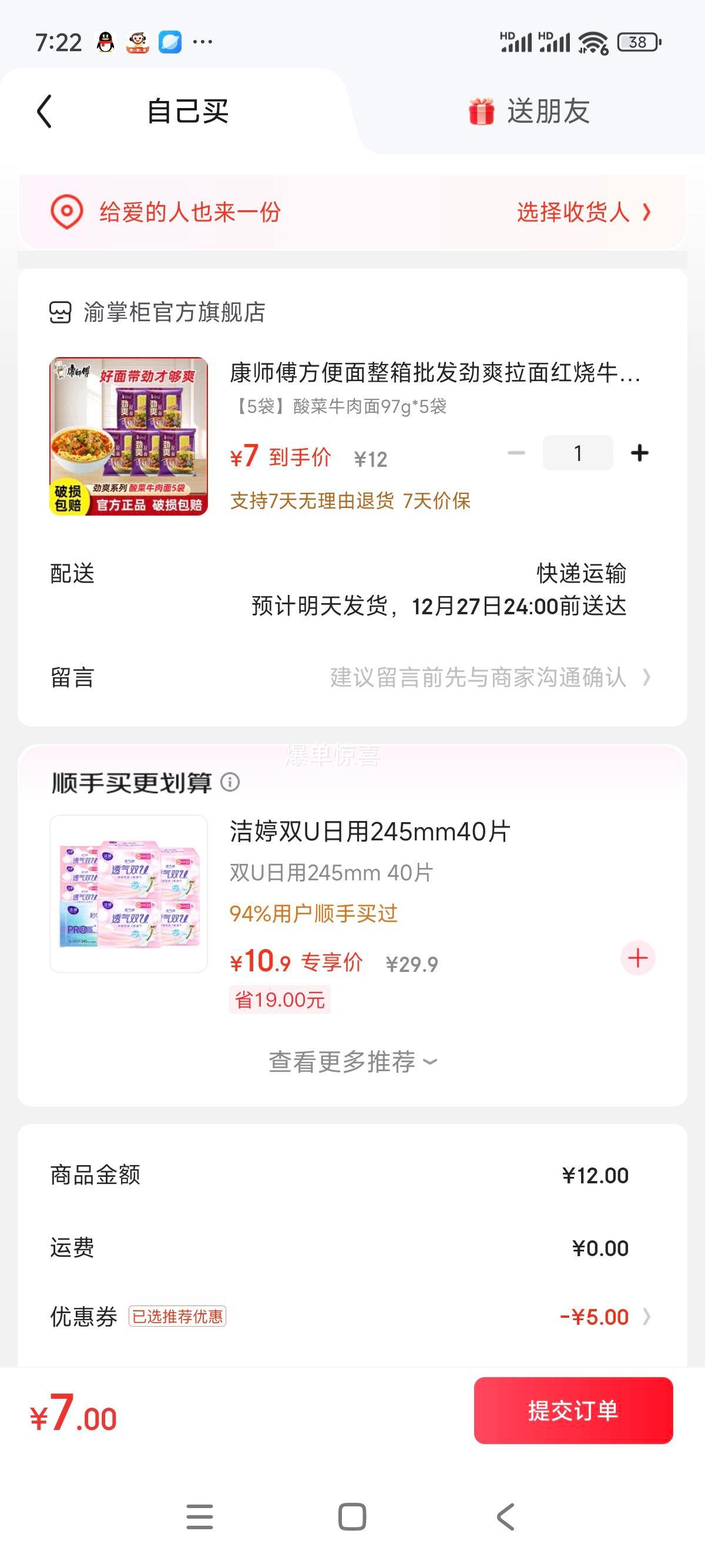The height and width of the screenshot is (1568, 705).
Task: Go to the home screen via the navigation bar
Action: [352, 1516]
